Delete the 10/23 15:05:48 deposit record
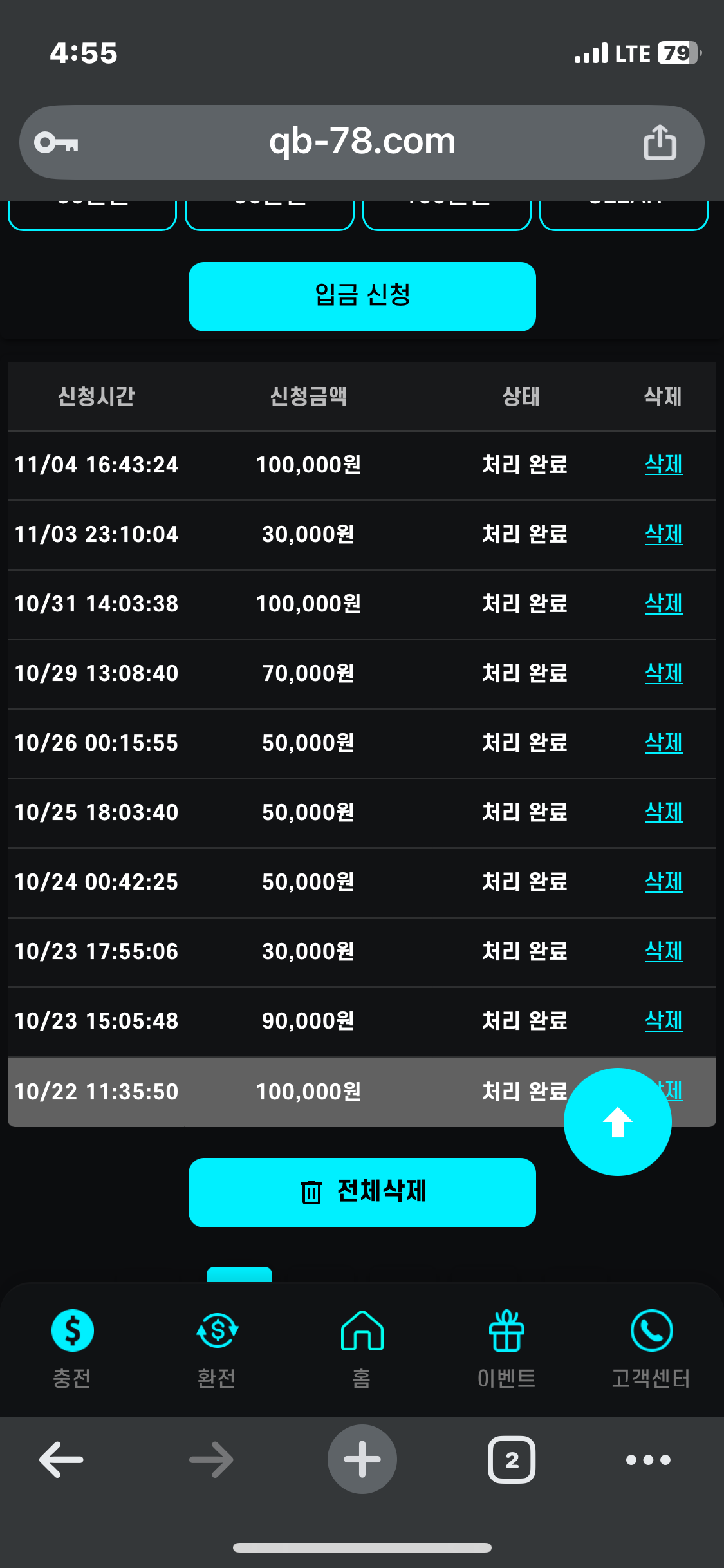The width and height of the screenshot is (724, 1568). click(664, 1020)
